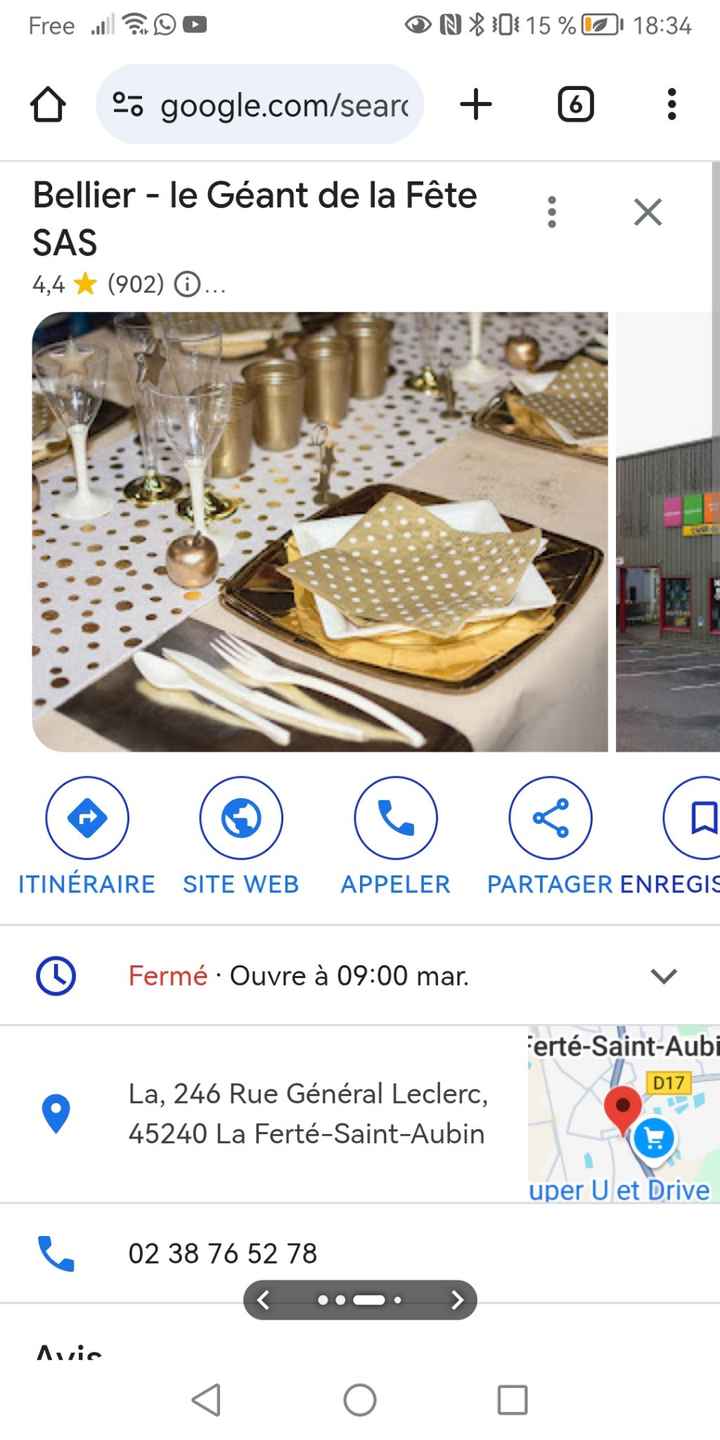
Task: Tap the photo carousel page indicator
Action: [x=360, y=1300]
